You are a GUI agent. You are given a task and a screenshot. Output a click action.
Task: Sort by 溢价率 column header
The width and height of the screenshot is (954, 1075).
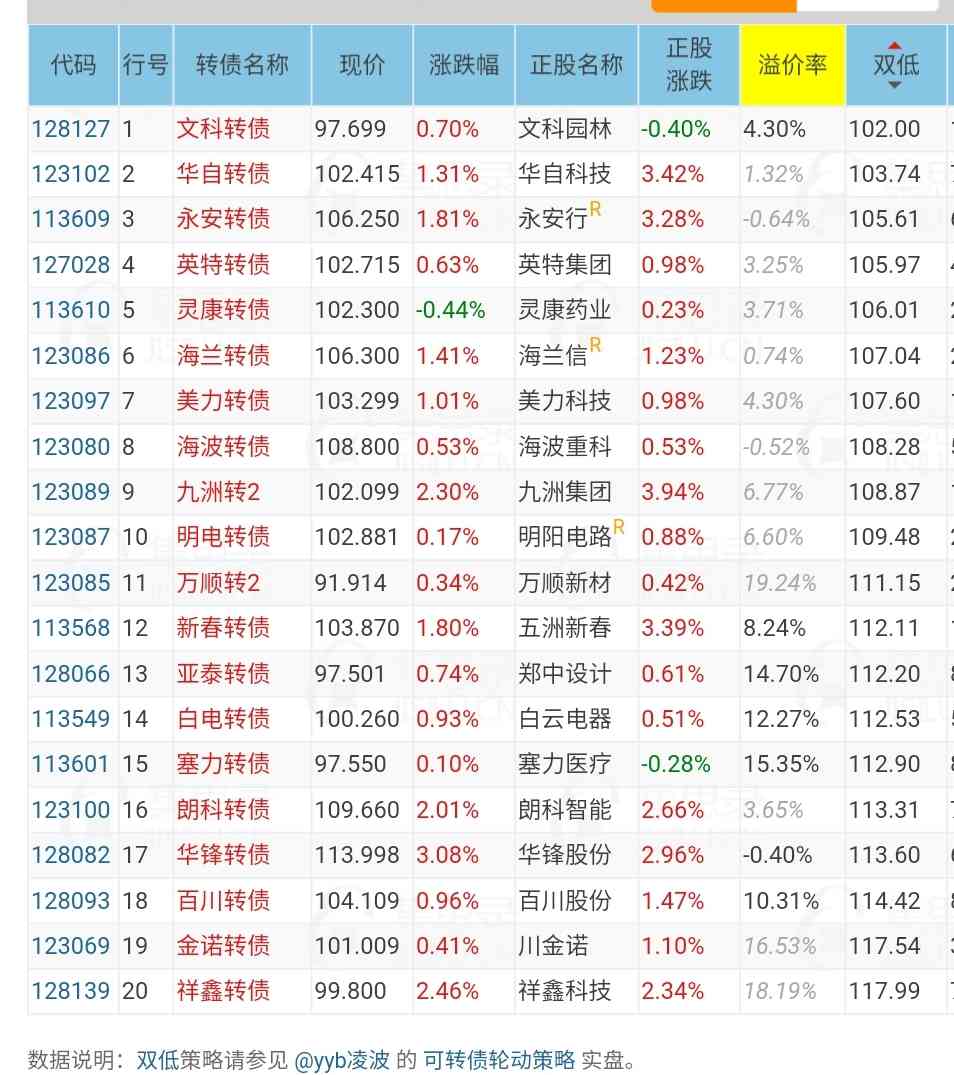[x=792, y=65]
